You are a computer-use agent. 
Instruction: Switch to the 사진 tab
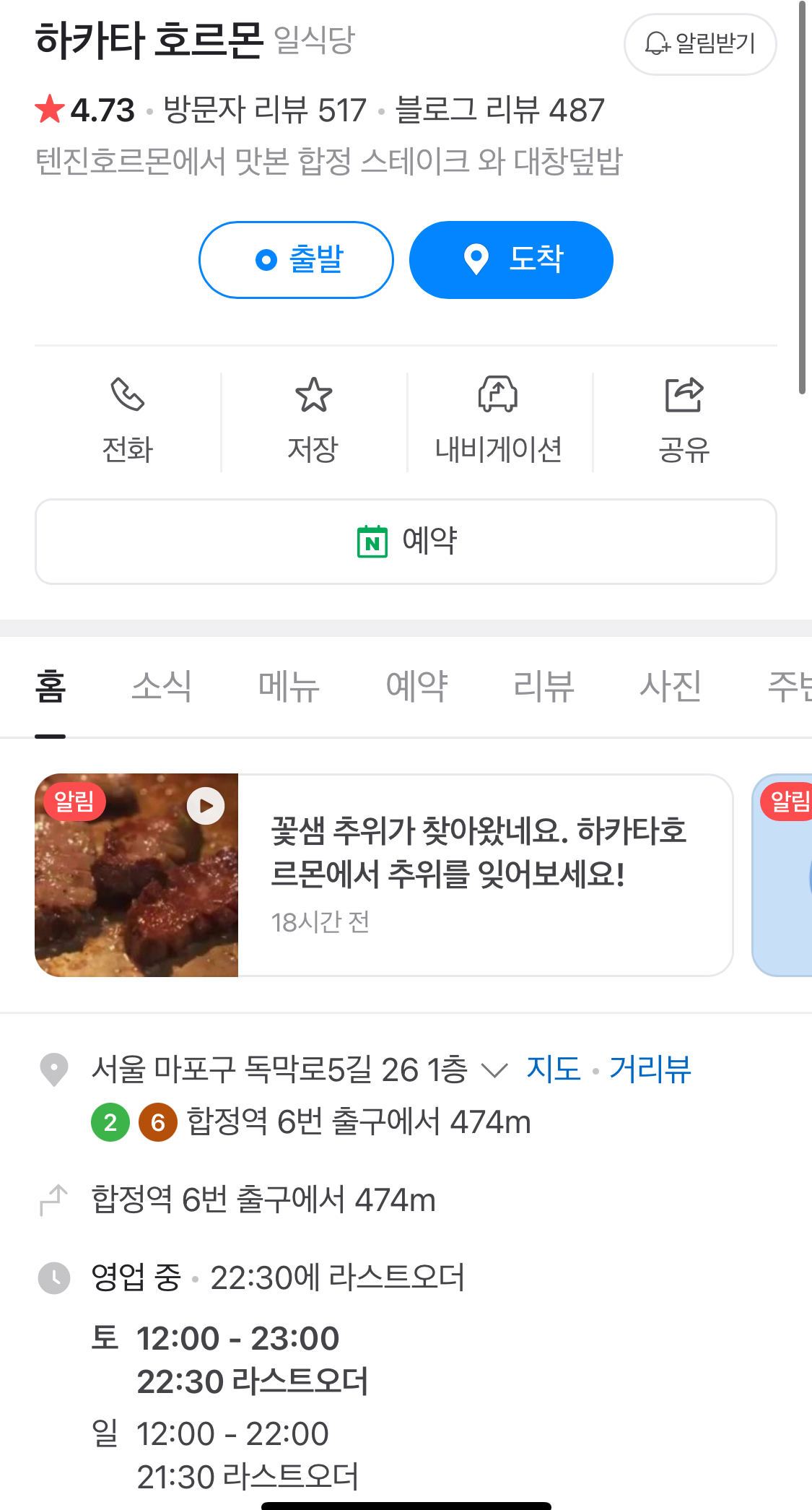pyautogui.click(x=671, y=686)
